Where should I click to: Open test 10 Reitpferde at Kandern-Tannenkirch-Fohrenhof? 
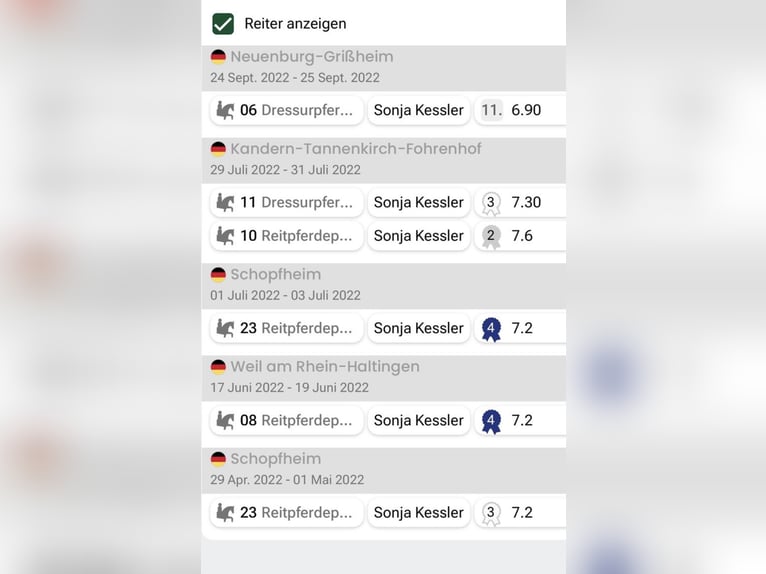click(x=287, y=236)
